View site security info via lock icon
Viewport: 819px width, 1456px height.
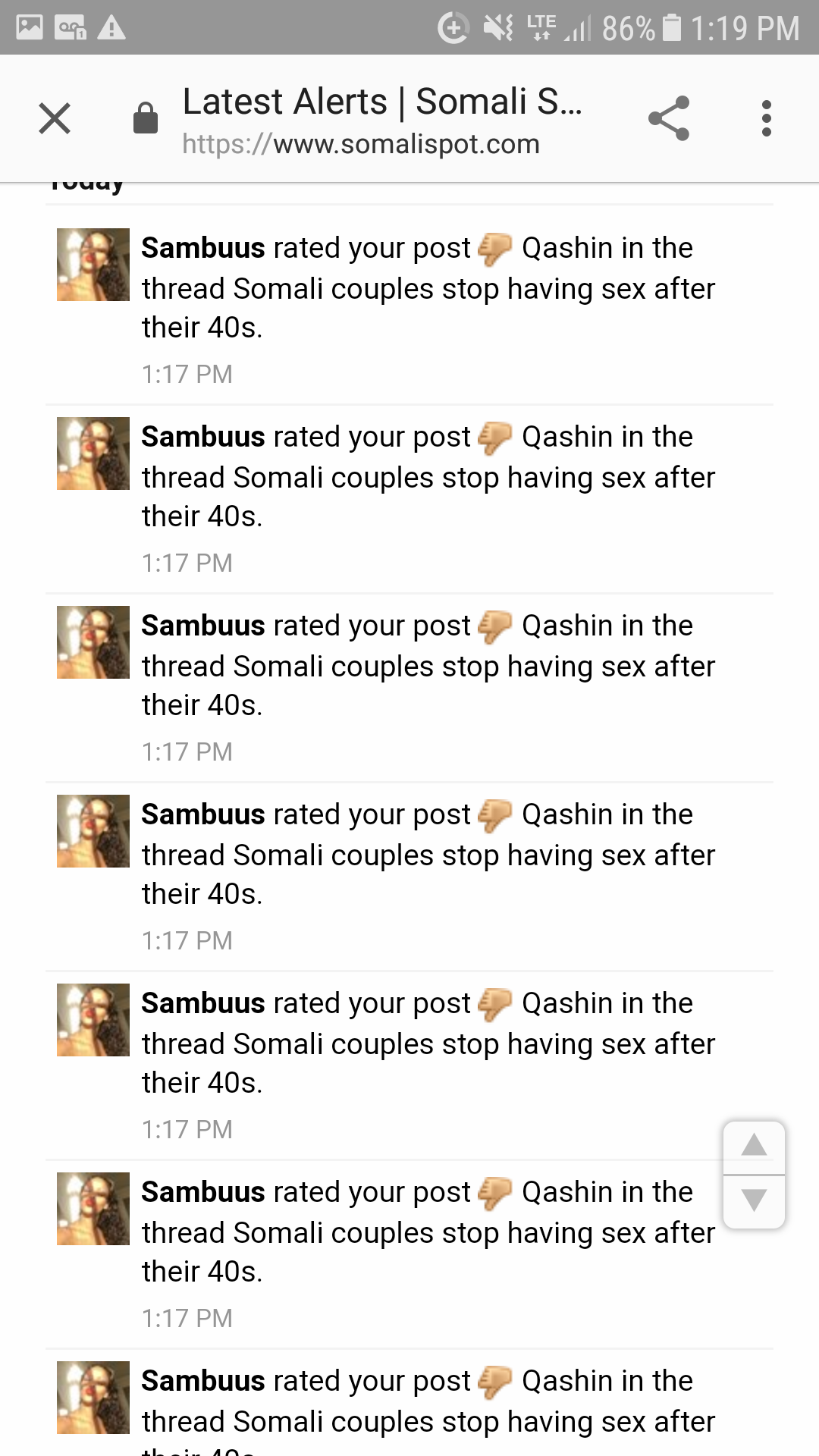point(146,119)
